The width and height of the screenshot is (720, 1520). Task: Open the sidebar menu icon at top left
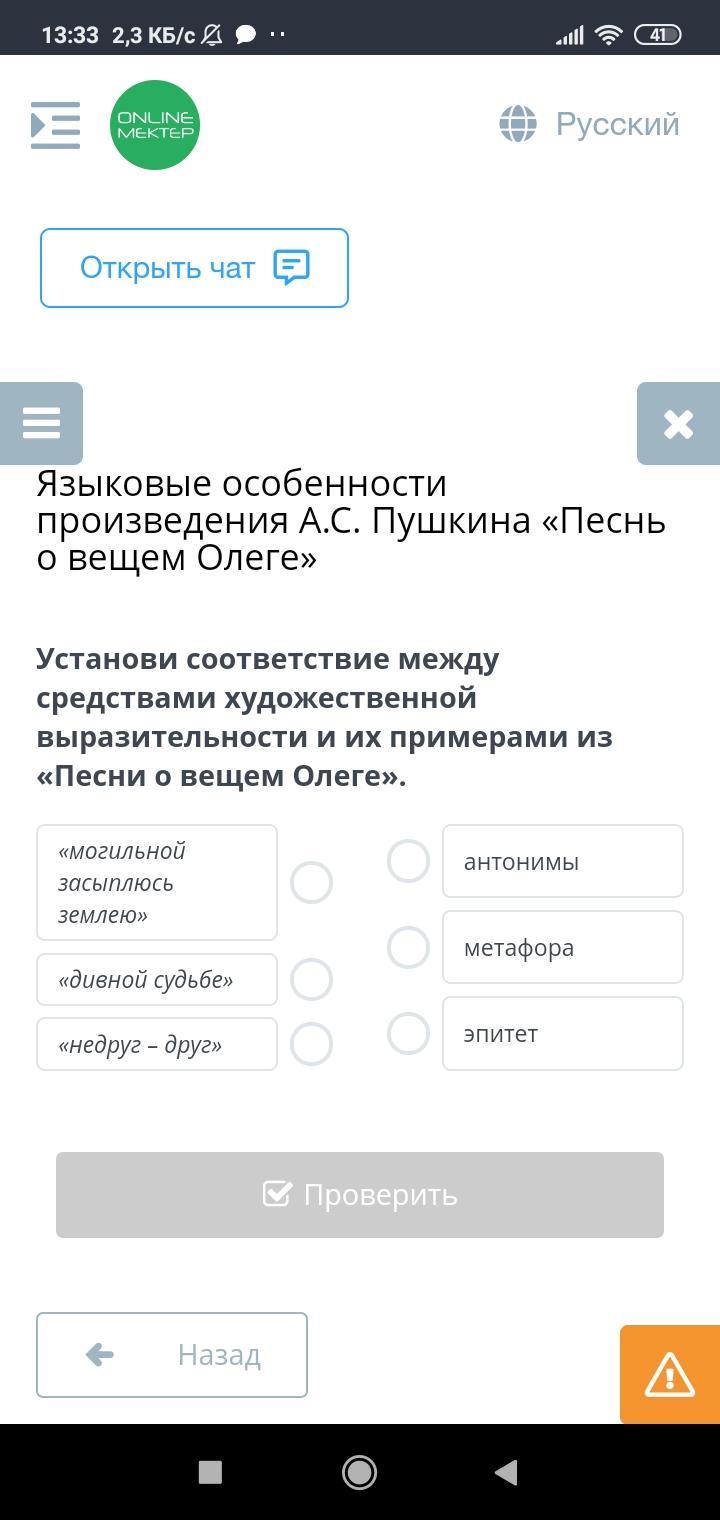tap(55, 125)
